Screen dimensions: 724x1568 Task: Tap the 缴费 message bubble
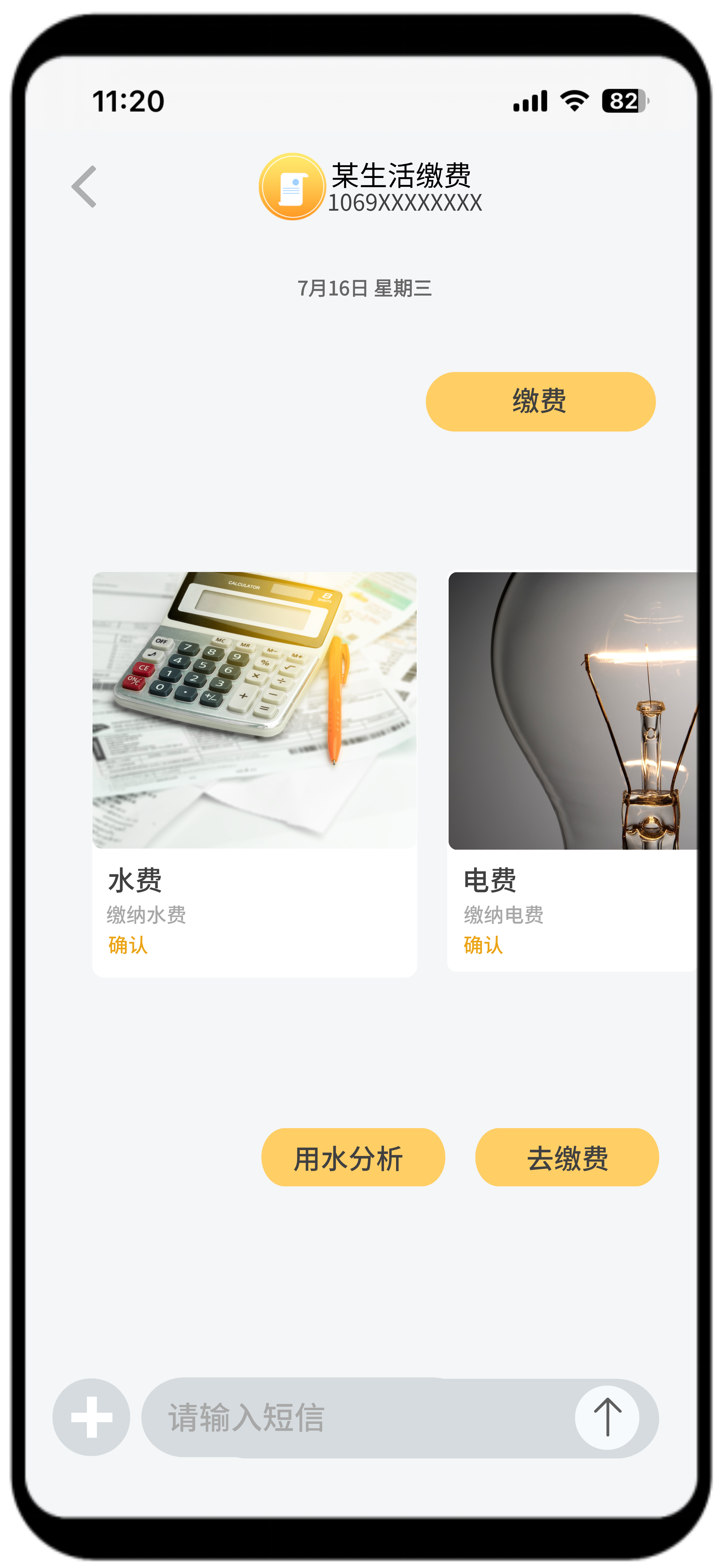(540, 402)
